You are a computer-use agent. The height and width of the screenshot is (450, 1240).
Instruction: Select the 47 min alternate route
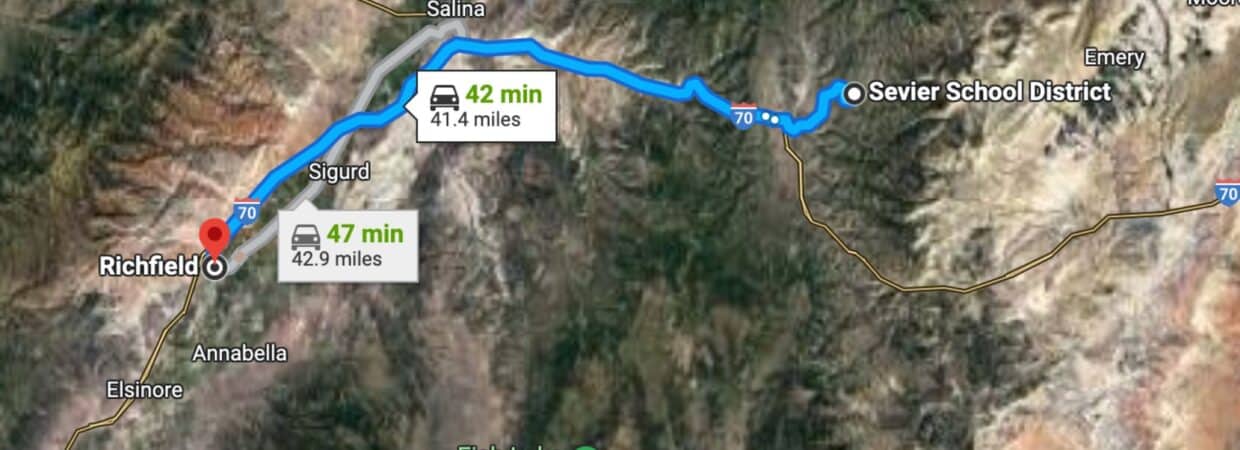(345, 245)
